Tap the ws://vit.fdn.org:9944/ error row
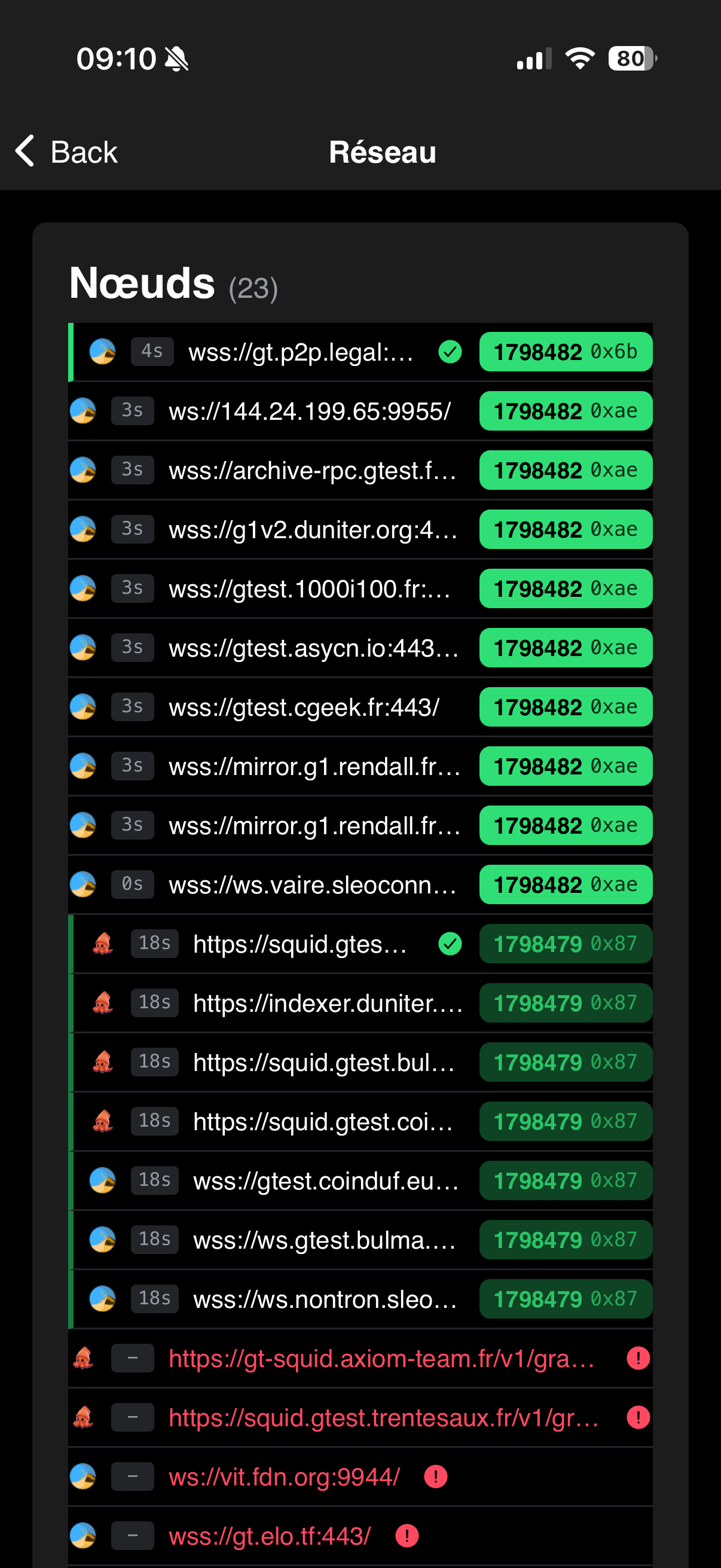This screenshot has width=721, height=1568. (284, 1476)
